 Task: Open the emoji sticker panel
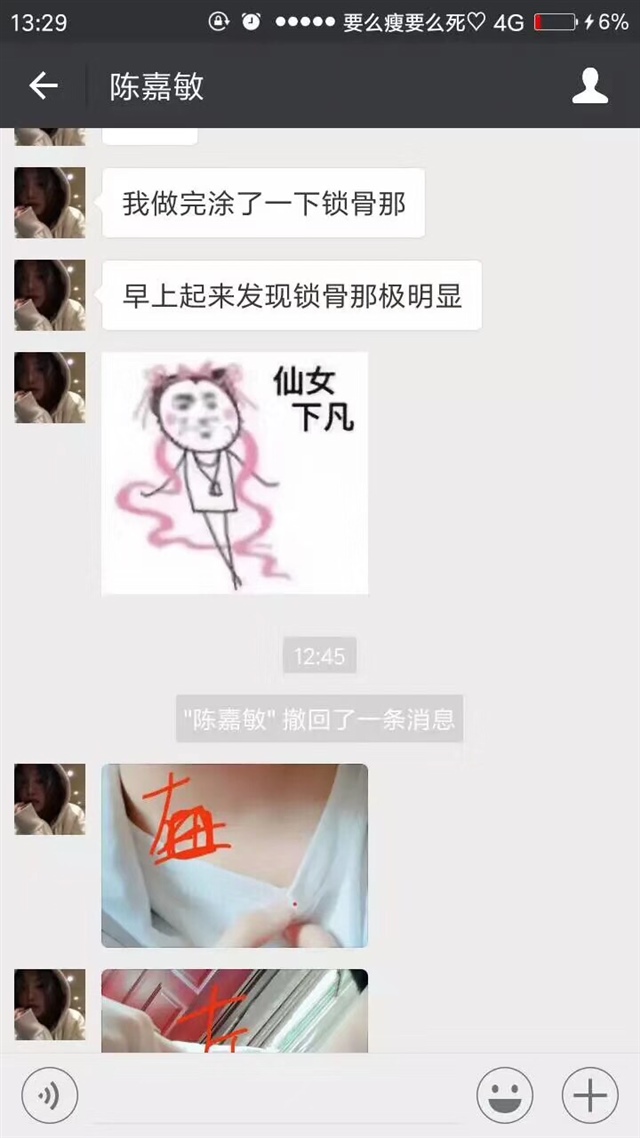(x=504, y=1096)
